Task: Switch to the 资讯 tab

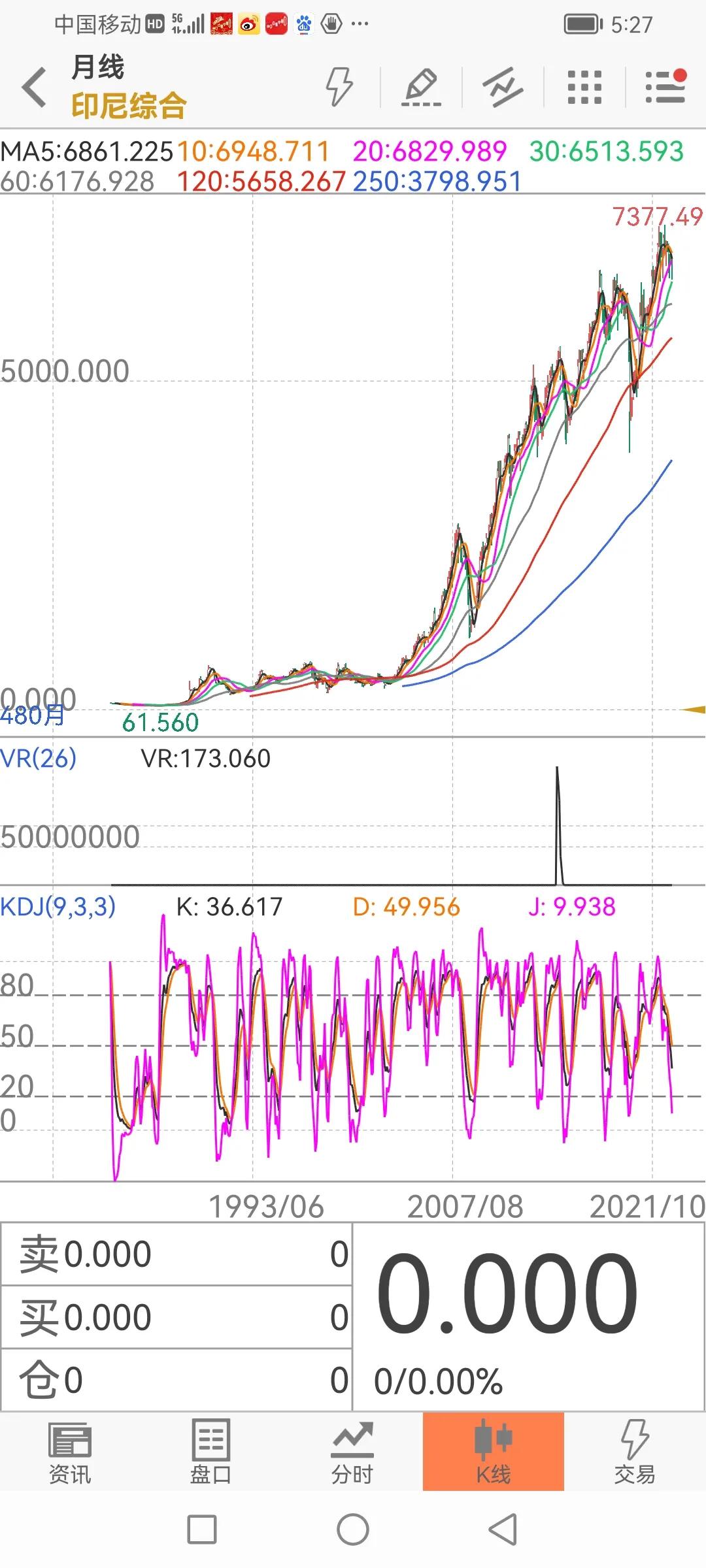Action: (70, 1451)
